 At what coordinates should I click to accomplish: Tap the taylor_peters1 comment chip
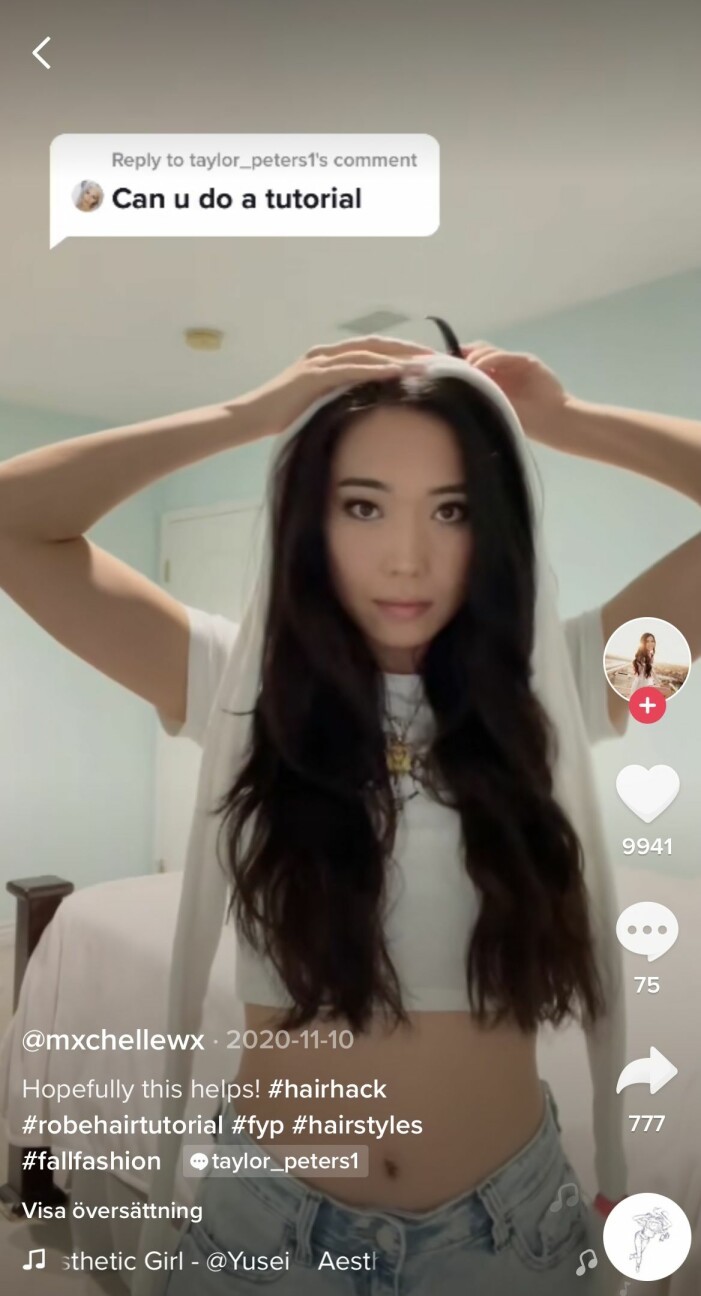coord(275,1161)
